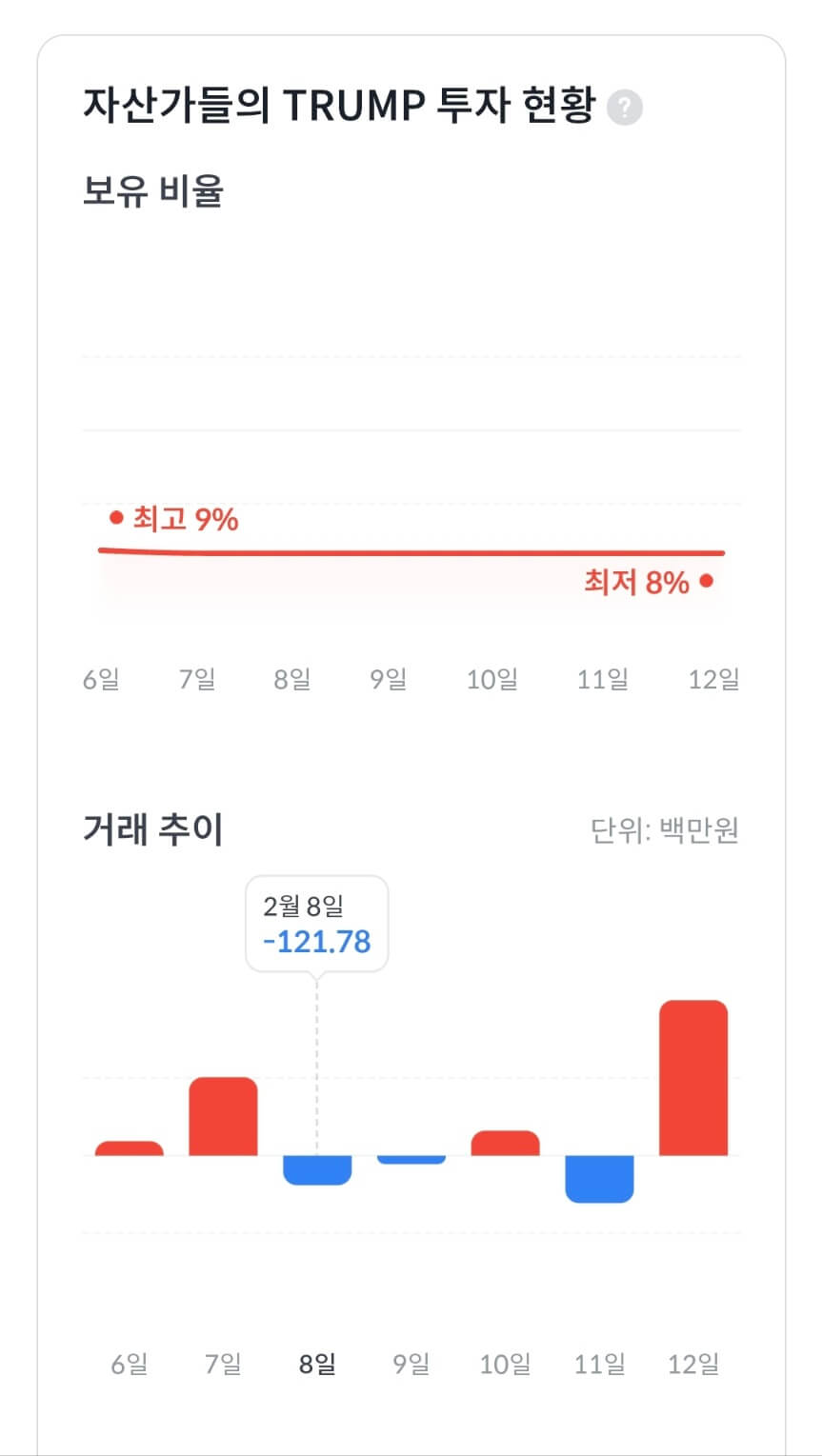
Task: Toggle the blue bar selection at 8일
Action: tap(318, 1171)
